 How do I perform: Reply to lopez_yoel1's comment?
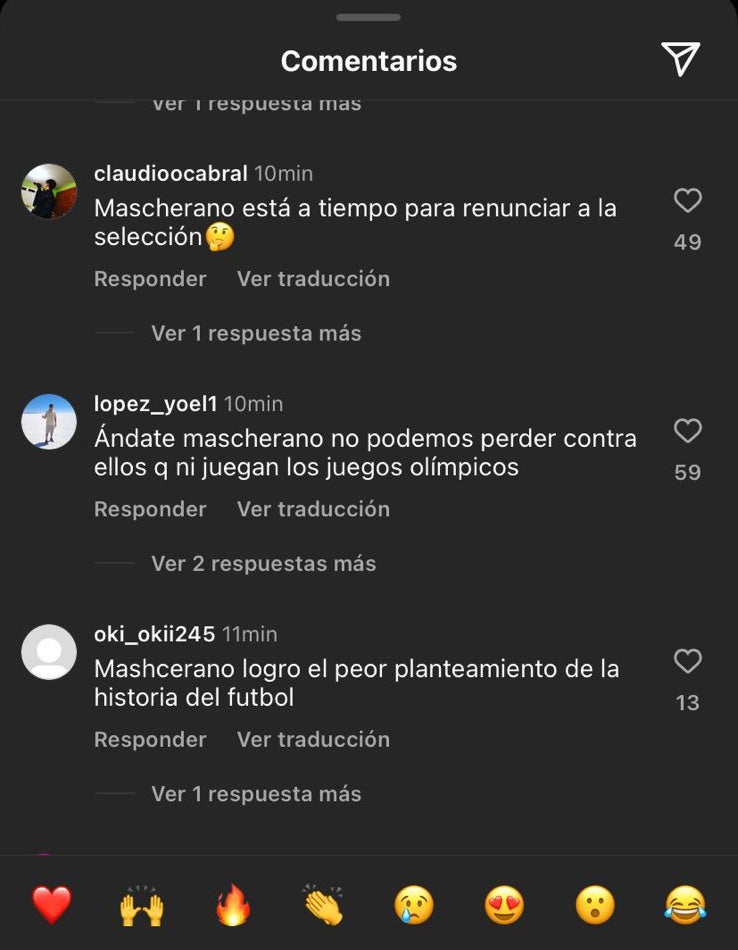(150, 509)
